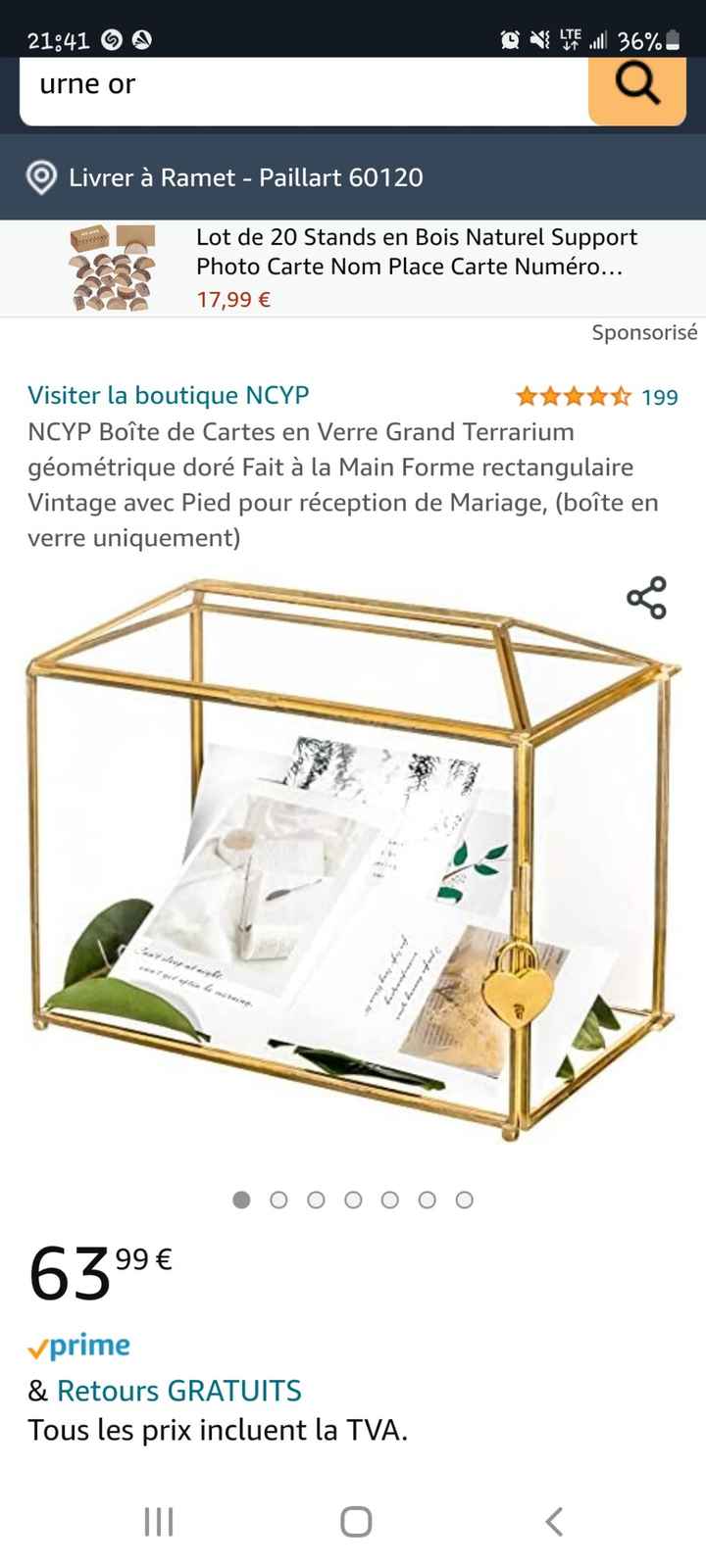Enlarge the gold glass box product photo
This screenshot has height=1568, width=706.
[353, 862]
